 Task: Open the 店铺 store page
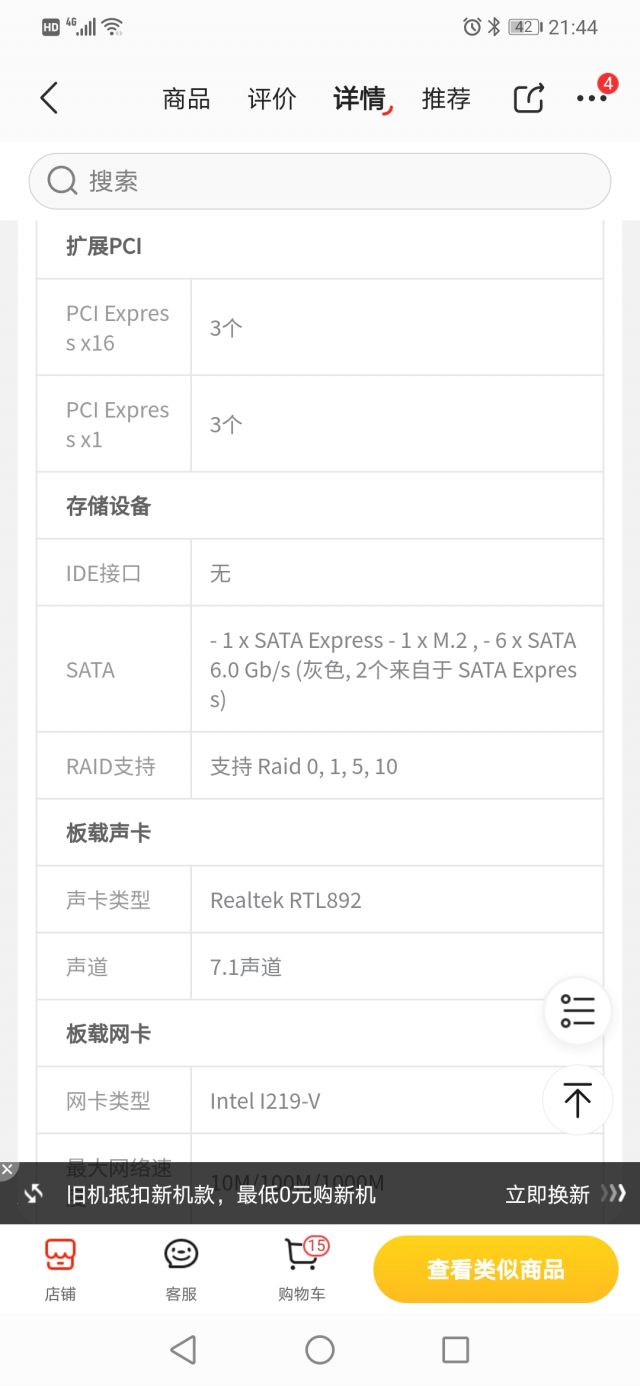point(60,1268)
